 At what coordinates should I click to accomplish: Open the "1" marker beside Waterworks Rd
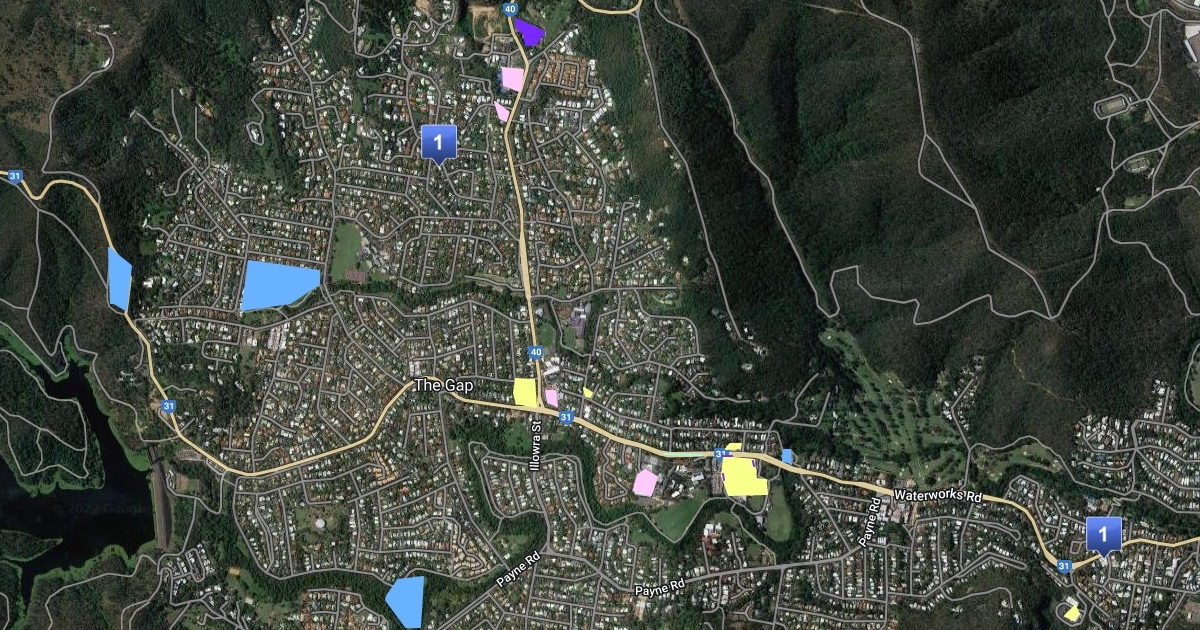coord(1103,535)
